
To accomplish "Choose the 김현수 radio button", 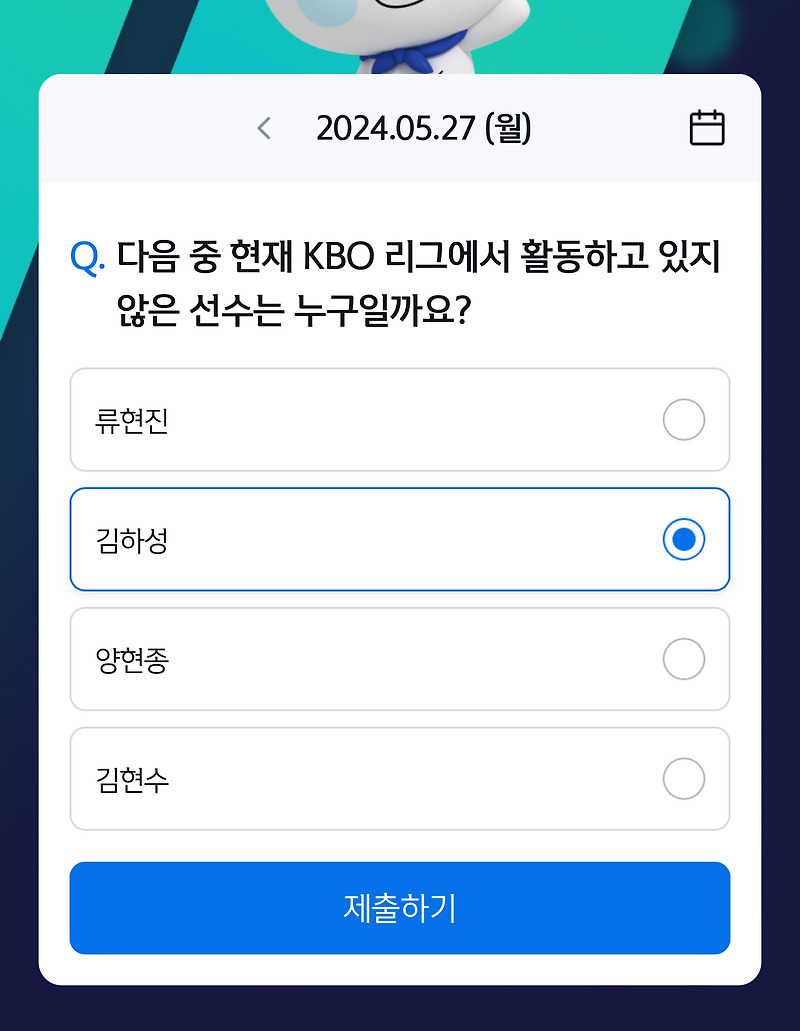I will click(x=683, y=779).
